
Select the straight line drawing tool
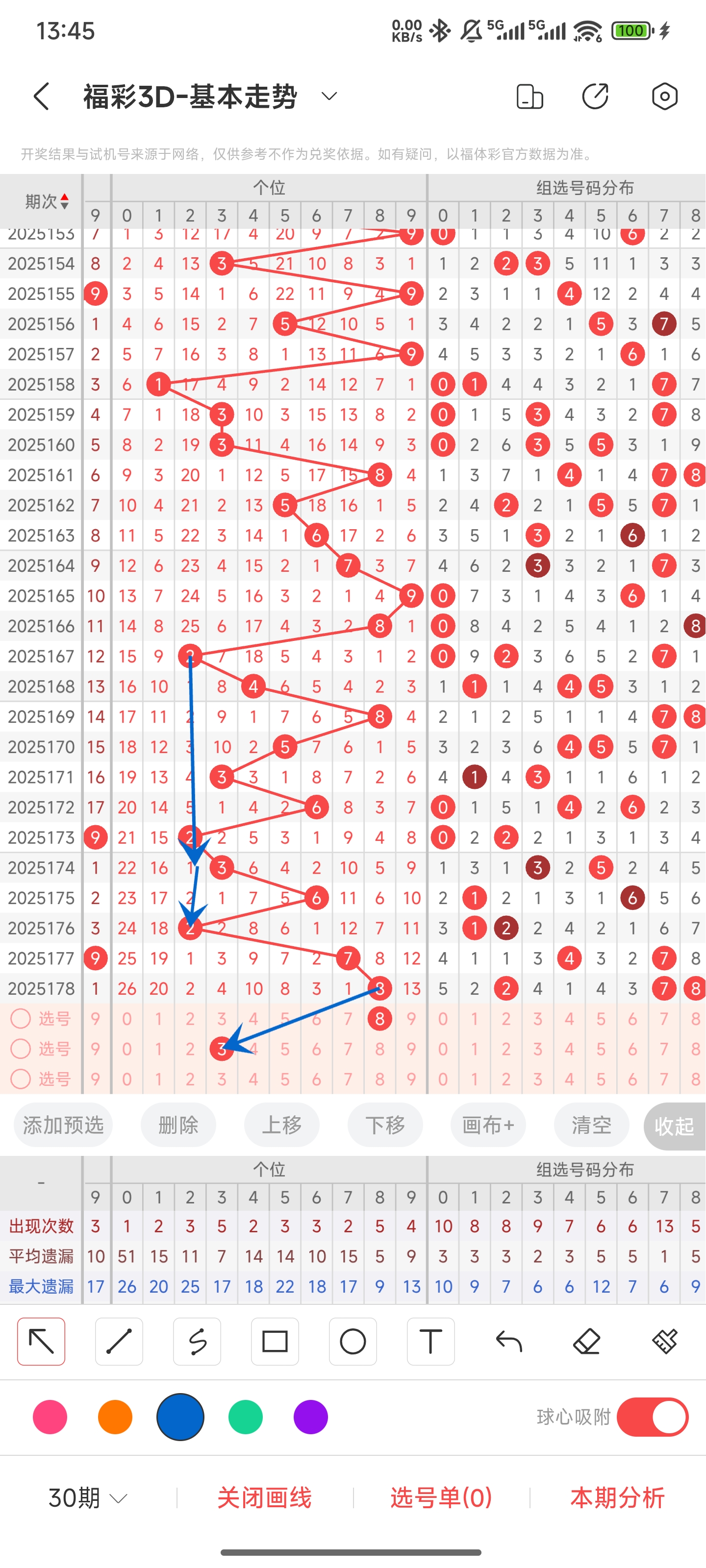point(120,1342)
